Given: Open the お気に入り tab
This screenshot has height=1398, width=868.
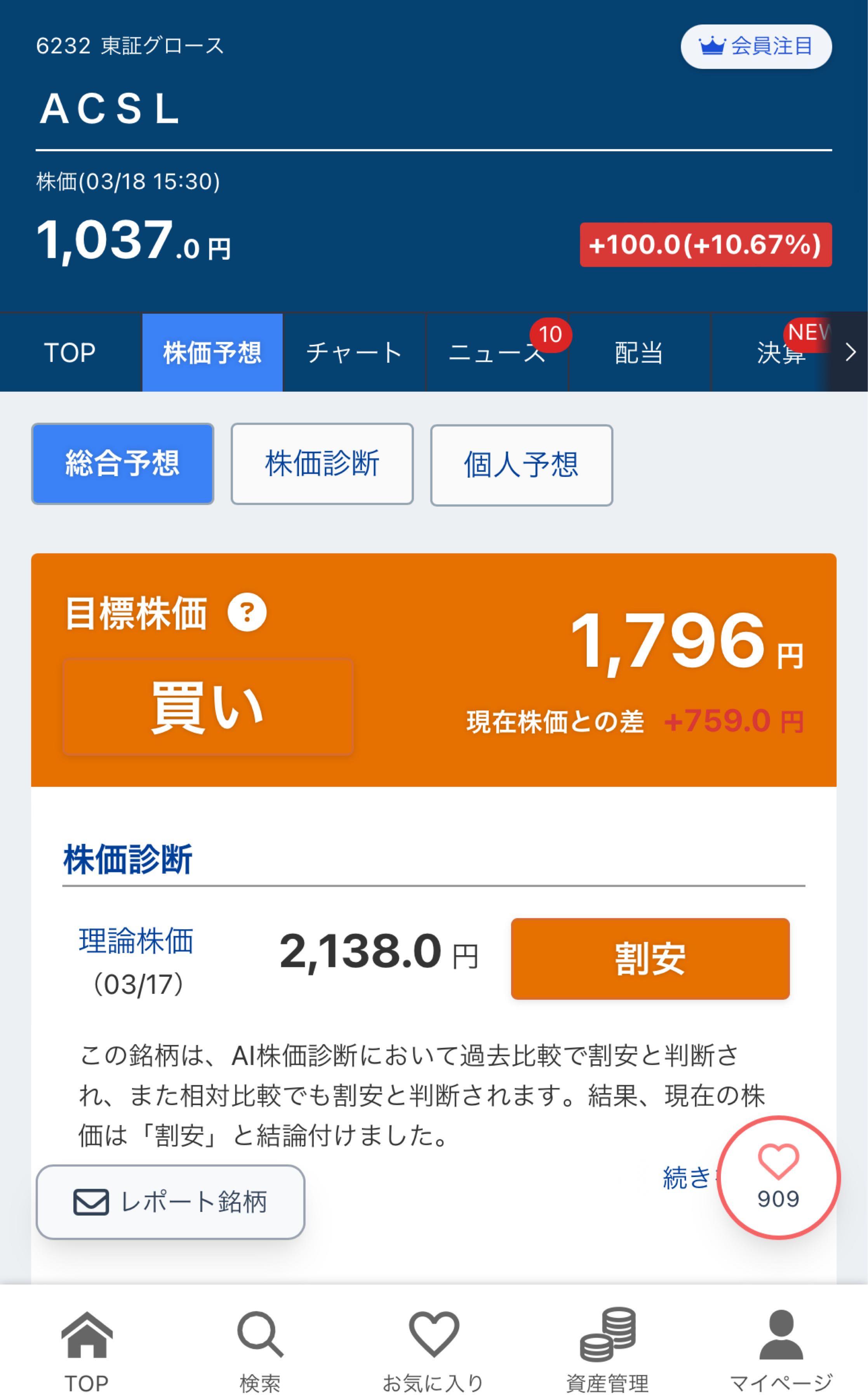Looking at the screenshot, I should point(433,1352).
